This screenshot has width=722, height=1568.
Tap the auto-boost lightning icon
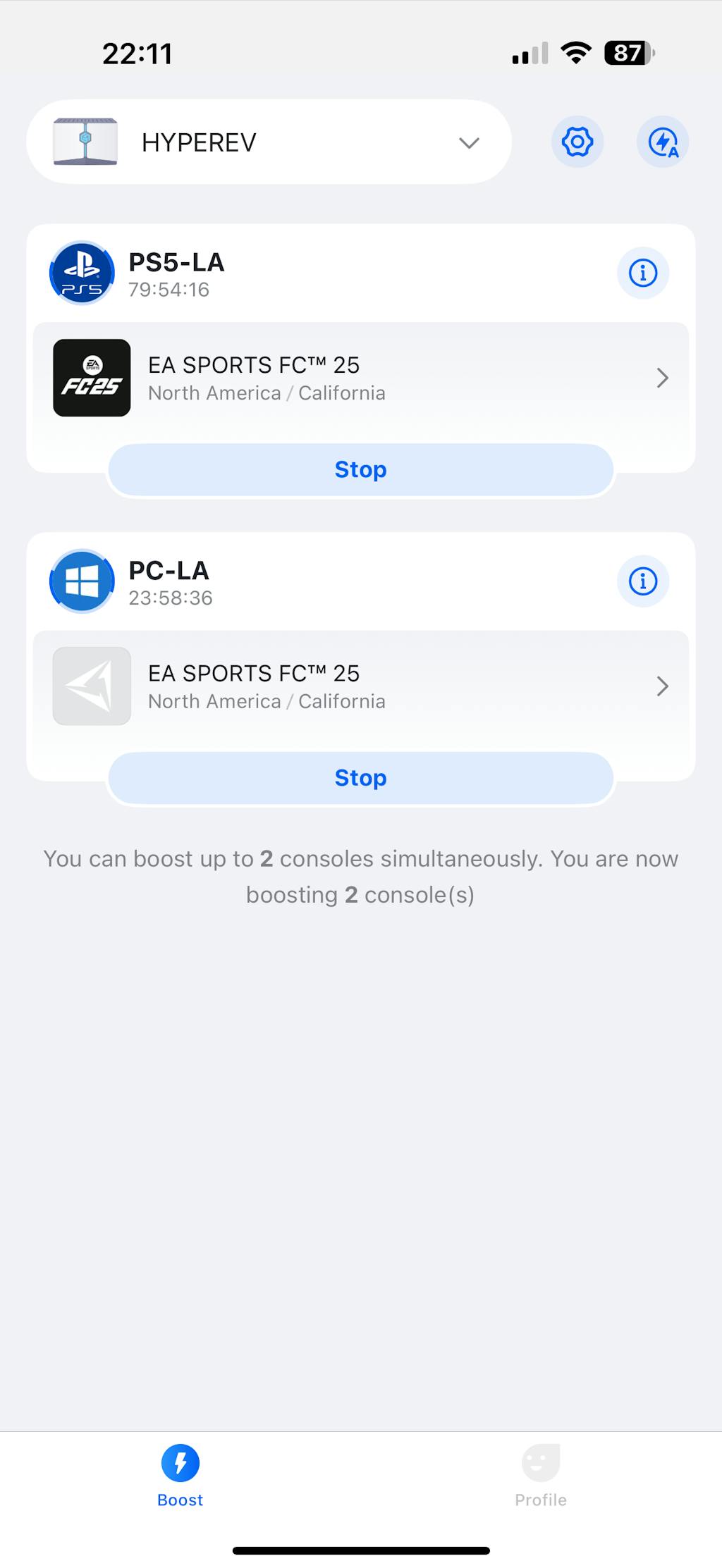661,142
